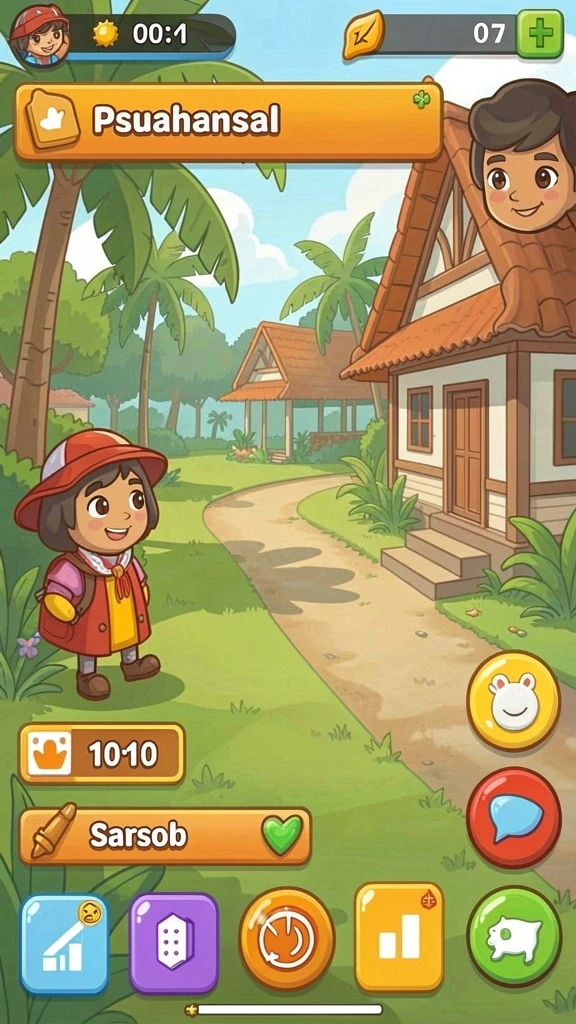The height and width of the screenshot is (1024, 576).
Task: Open the red chat bubble button
Action: tap(513, 818)
